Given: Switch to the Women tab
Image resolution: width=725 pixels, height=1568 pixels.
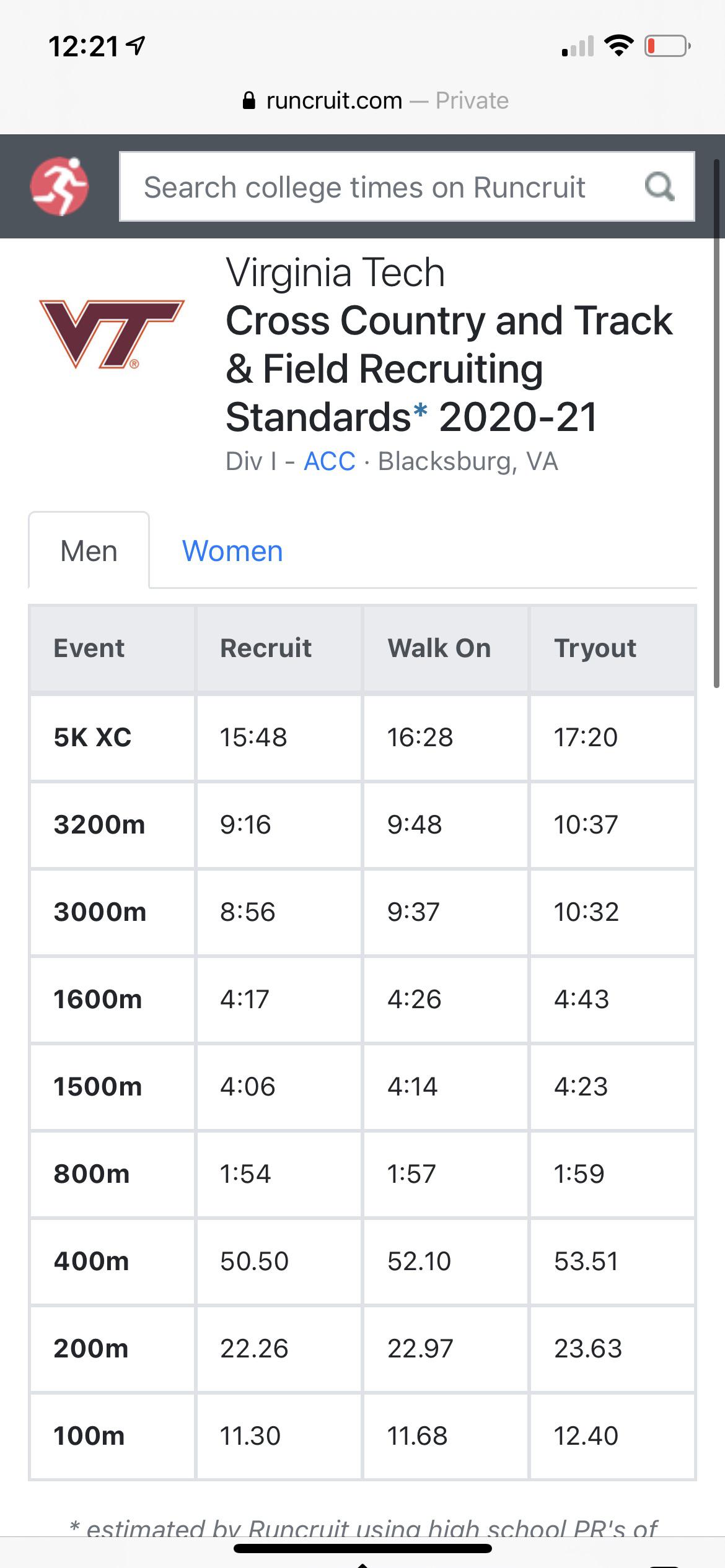Looking at the screenshot, I should (232, 551).
